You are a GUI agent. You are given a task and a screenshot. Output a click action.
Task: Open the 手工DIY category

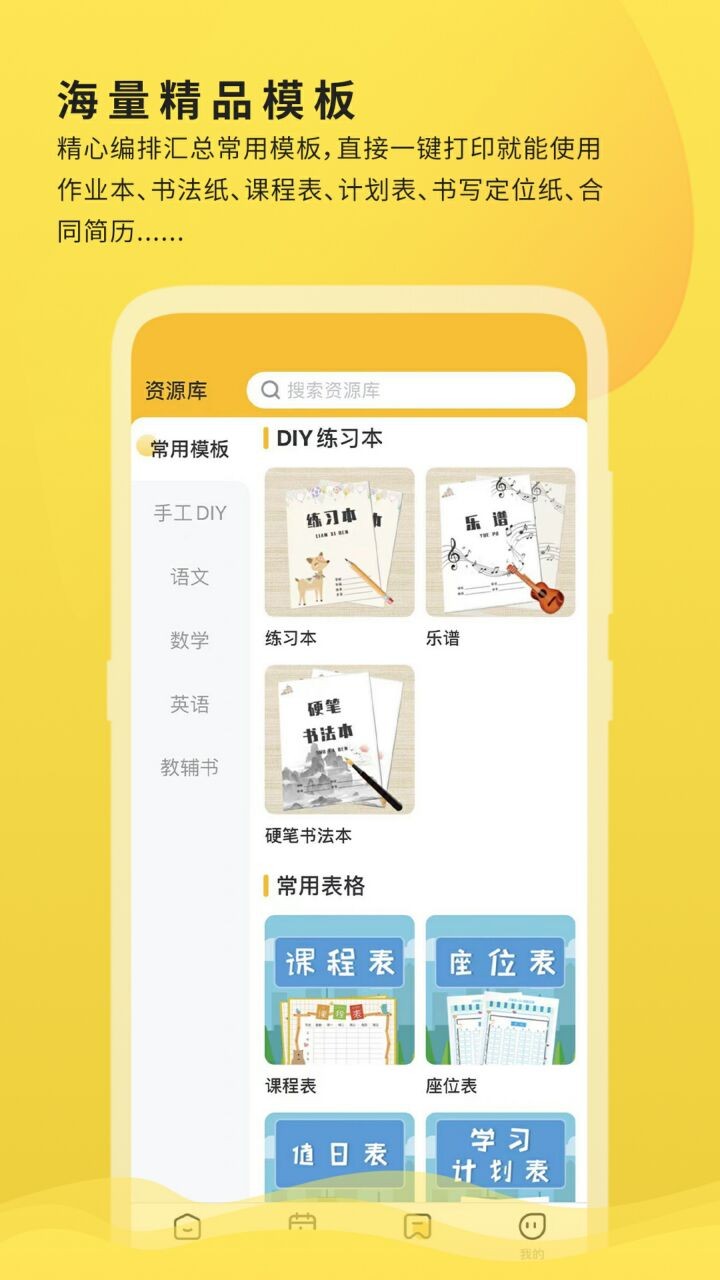188,512
